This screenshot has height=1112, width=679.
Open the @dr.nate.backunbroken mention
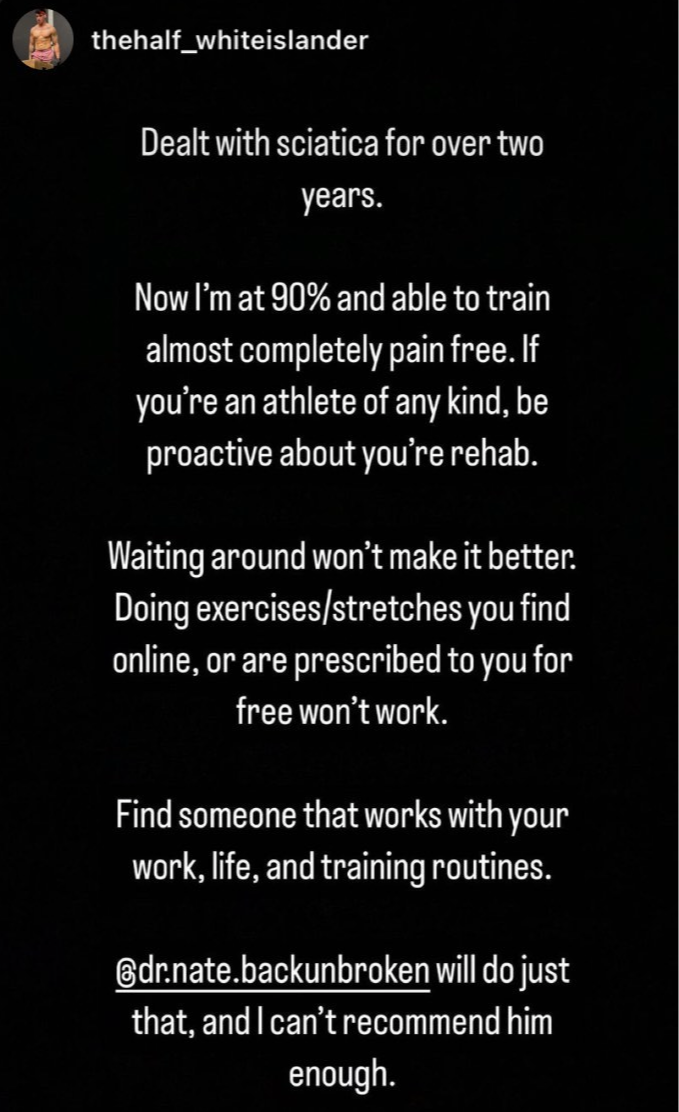[x=272, y=970]
